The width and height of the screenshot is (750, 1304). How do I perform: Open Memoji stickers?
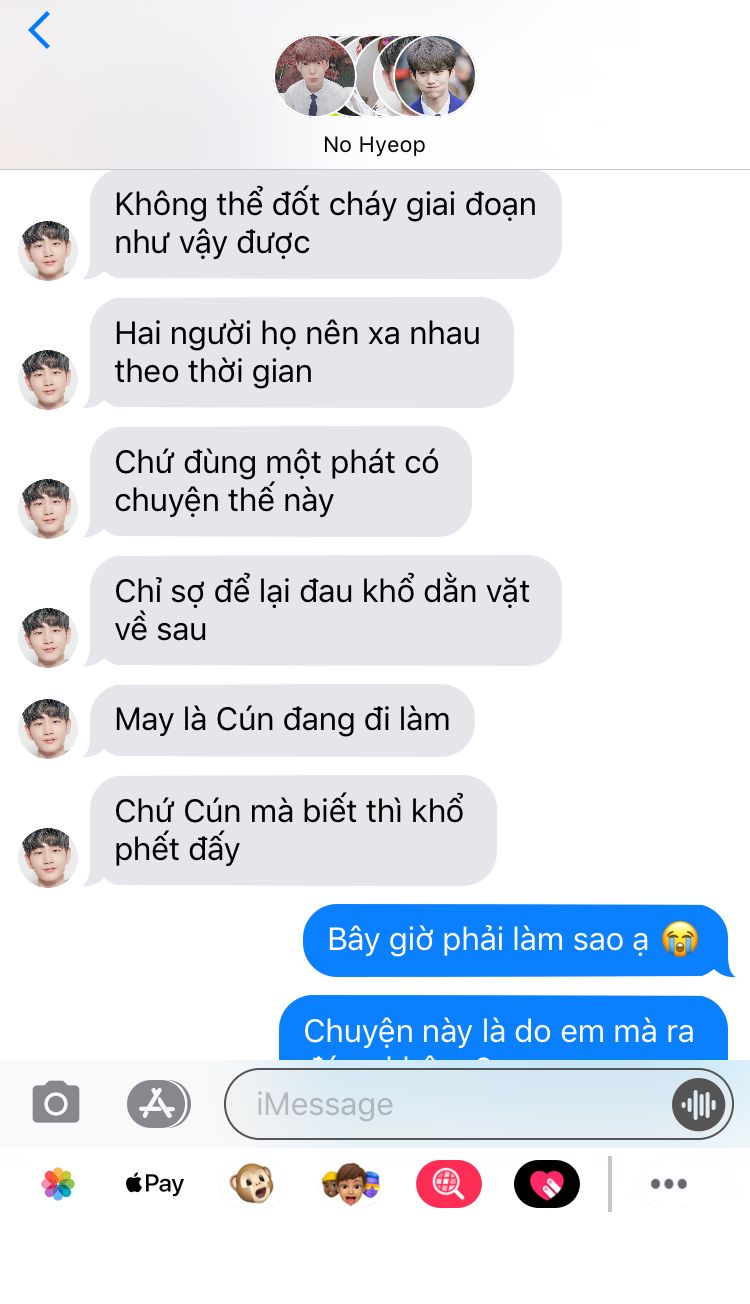click(350, 1184)
